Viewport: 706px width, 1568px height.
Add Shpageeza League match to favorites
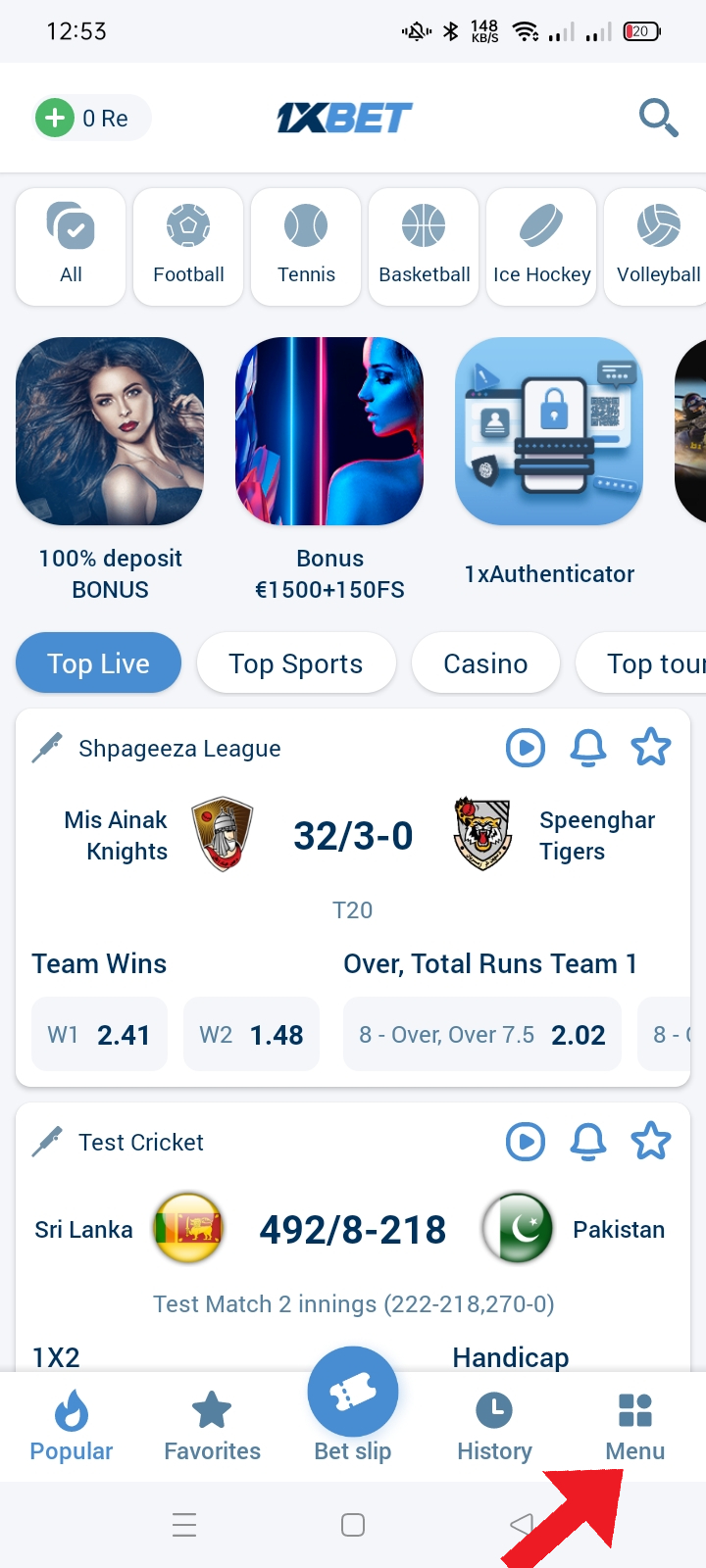(651, 749)
